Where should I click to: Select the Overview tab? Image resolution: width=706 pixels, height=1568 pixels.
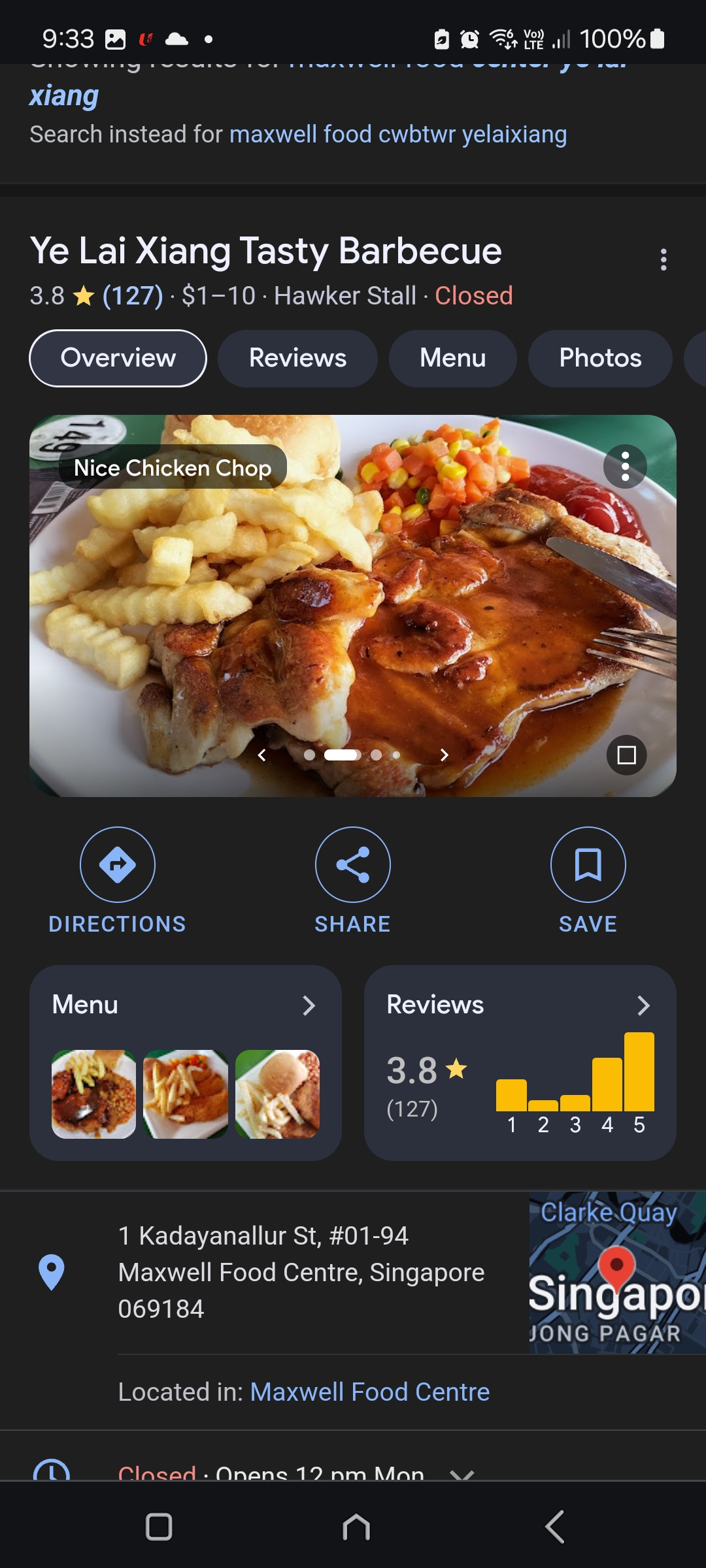[x=118, y=358]
